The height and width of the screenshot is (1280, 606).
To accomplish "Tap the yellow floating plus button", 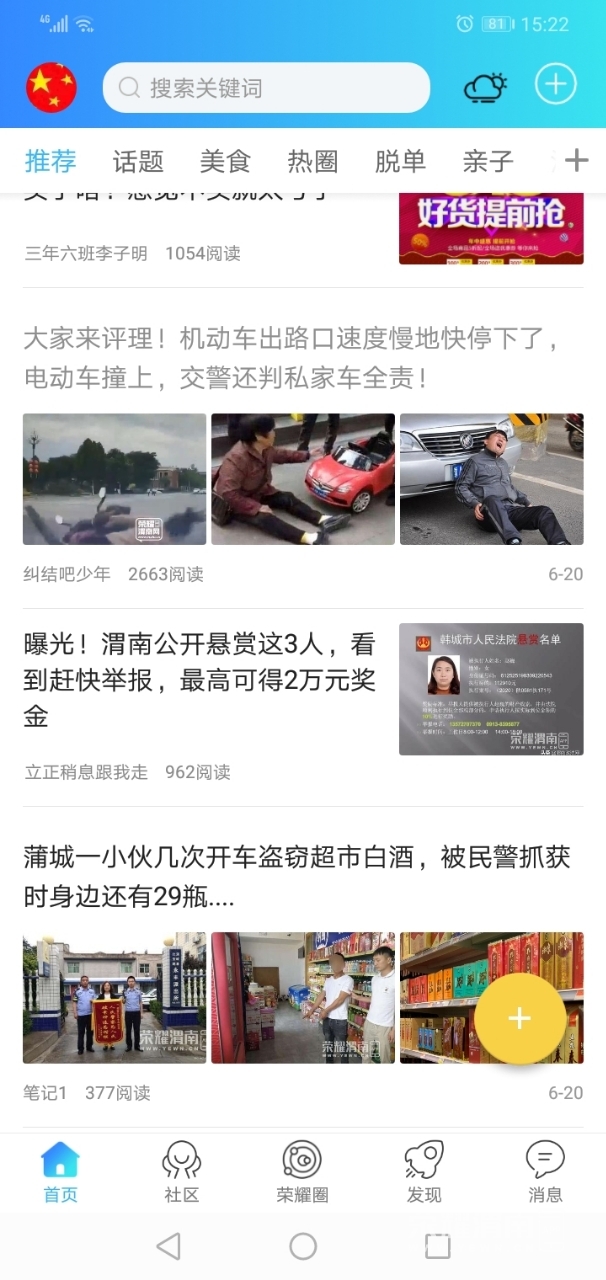I will (x=519, y=1018).
